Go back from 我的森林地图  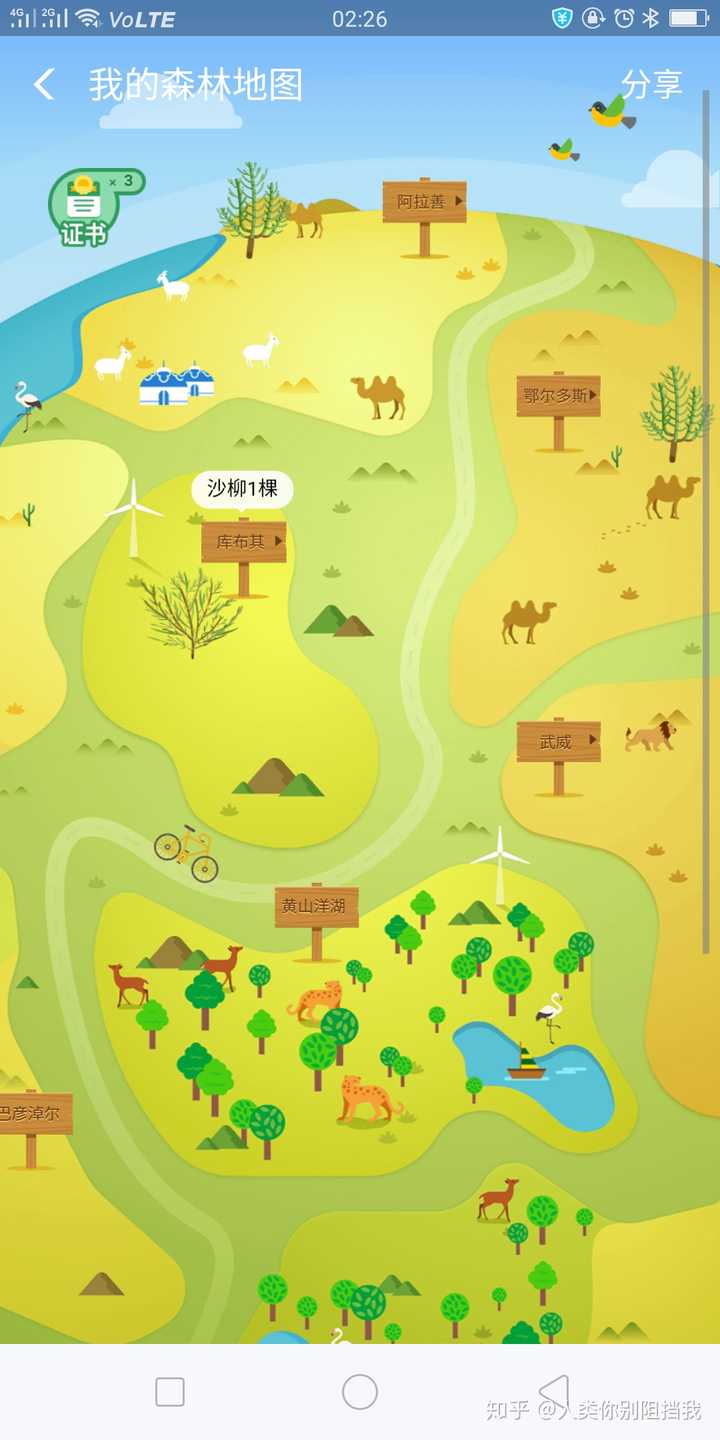point(44,85)
